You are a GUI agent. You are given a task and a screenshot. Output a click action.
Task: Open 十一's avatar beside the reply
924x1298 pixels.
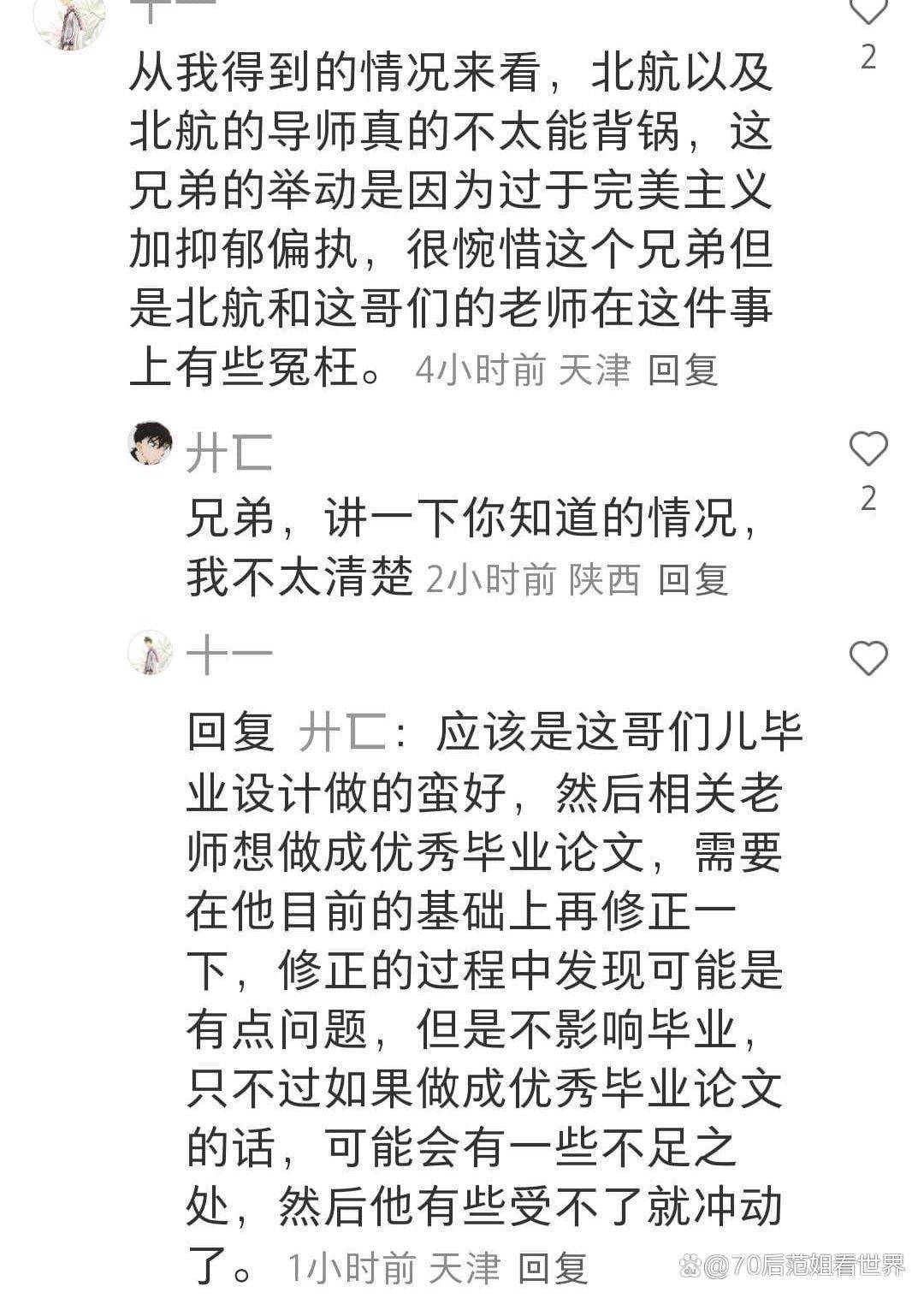pyautogui.click(x=151, y=654)
